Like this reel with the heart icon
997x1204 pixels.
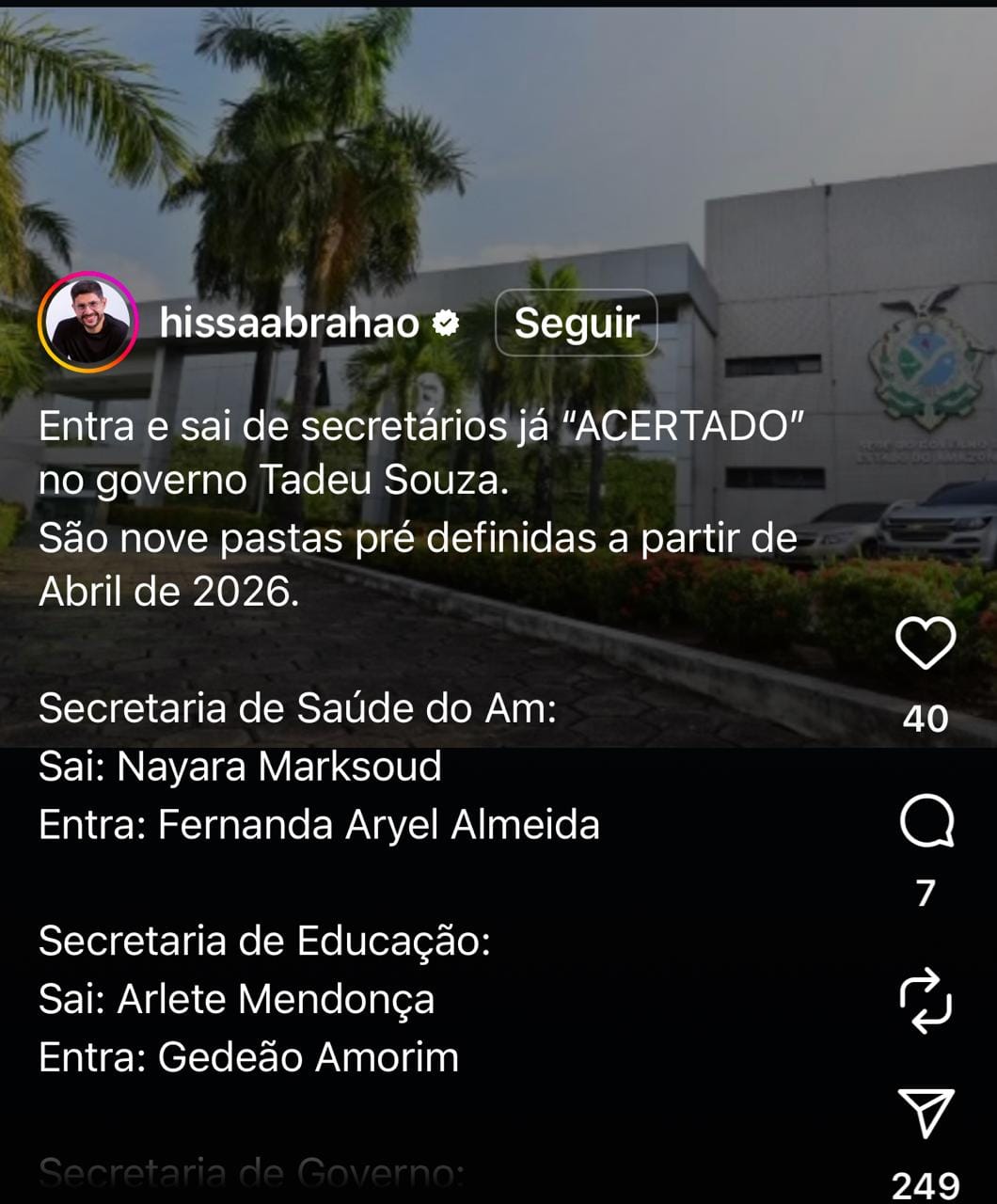tap(926, 643)
